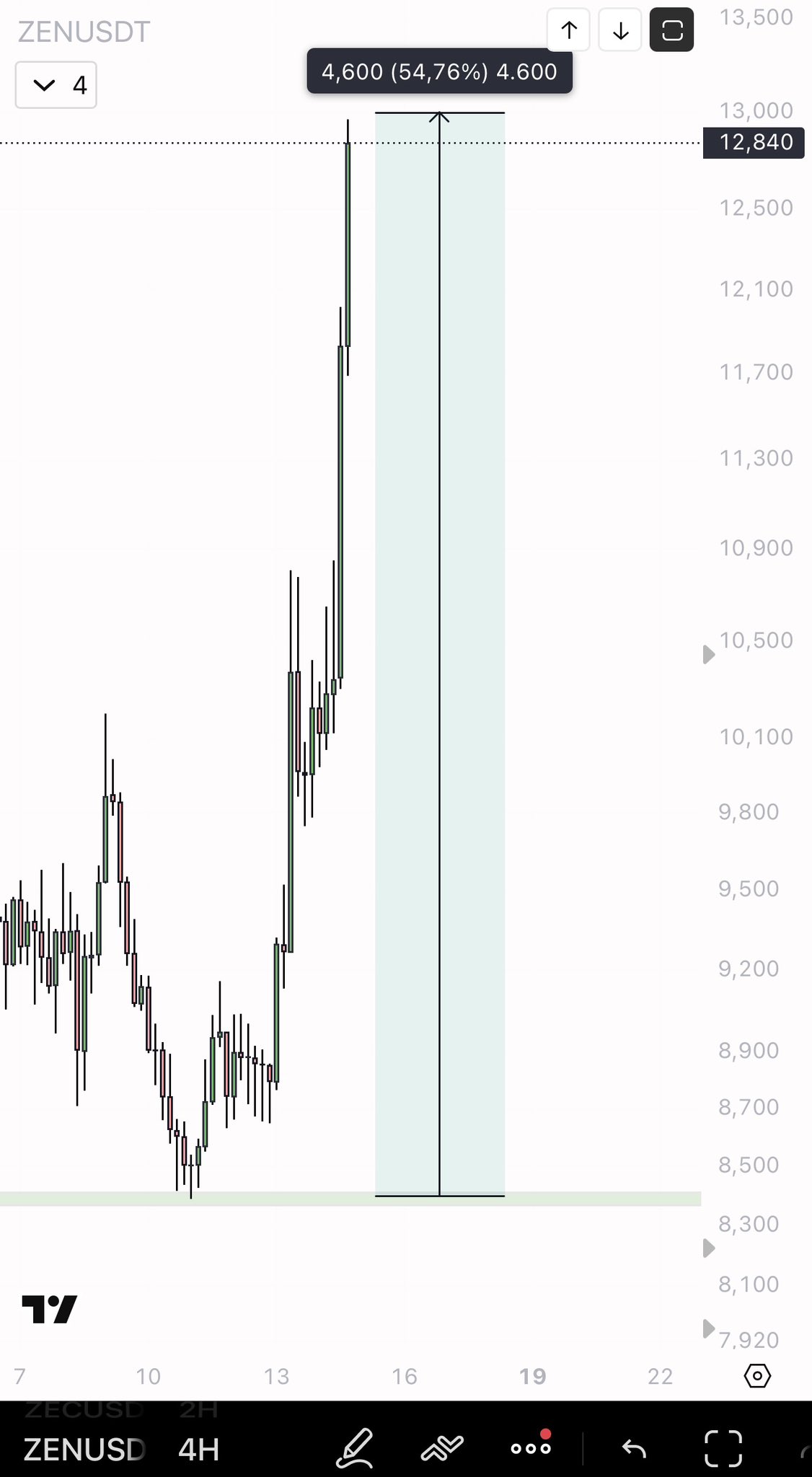Open chart scale settings hexagon icon
Screen dimensions: 812x1477
pos(756,1376)
